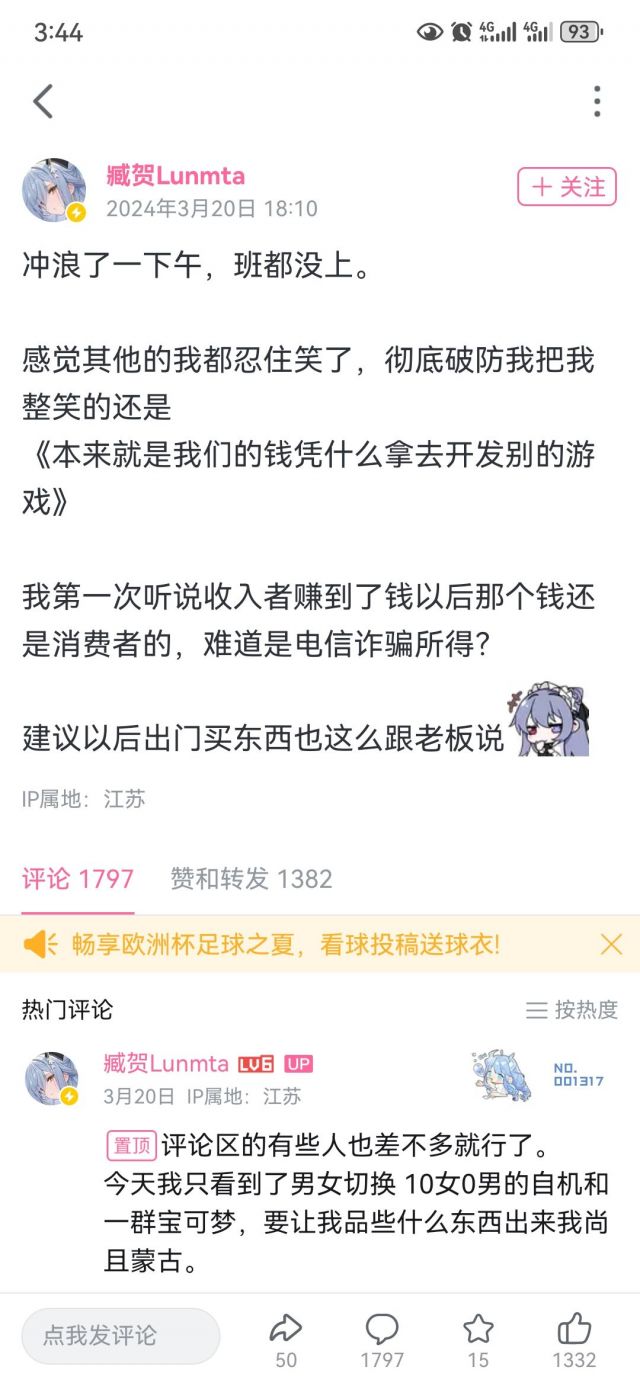Change comment sorting via 按热度
640x1386 pixels.
tap(572, 1009)
